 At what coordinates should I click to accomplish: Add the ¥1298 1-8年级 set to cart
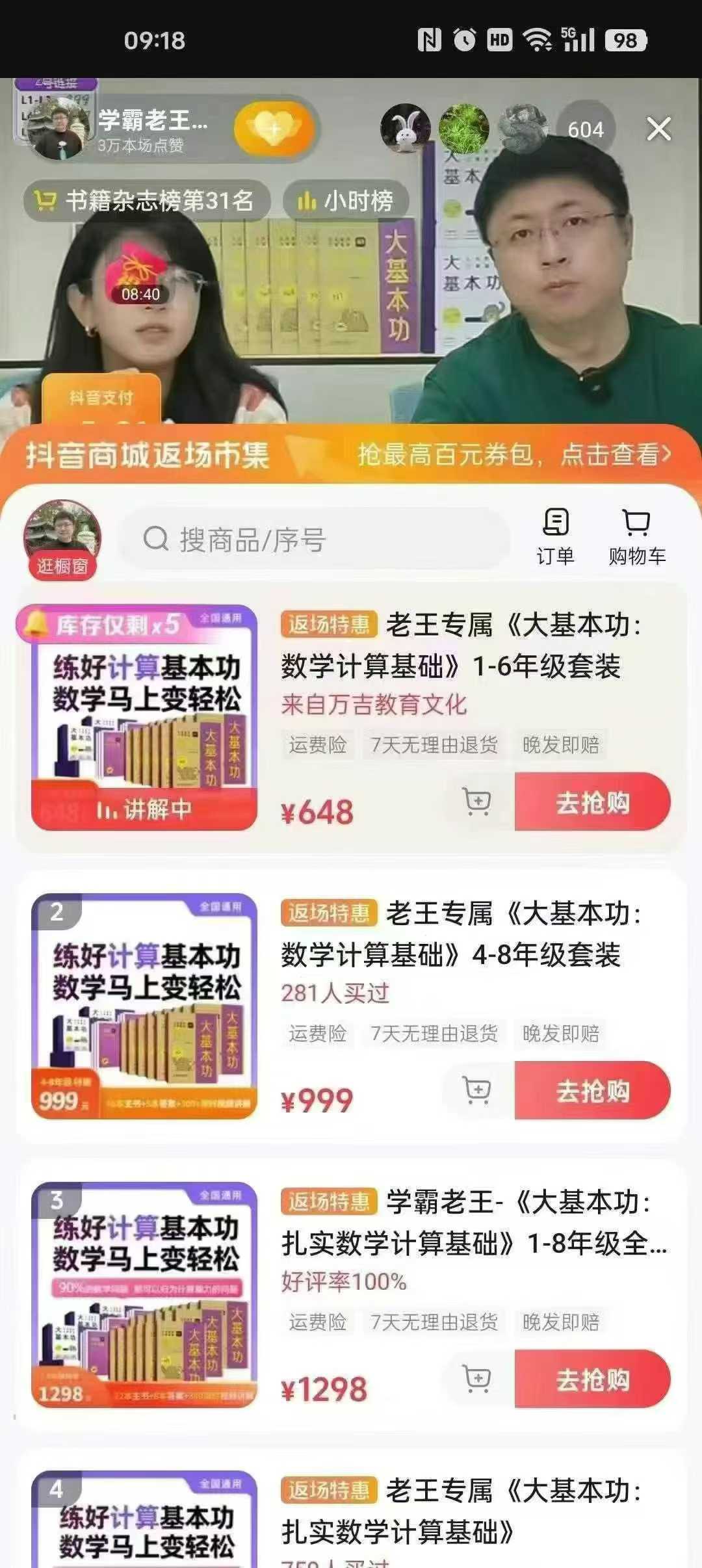(x=476, y=1378)
